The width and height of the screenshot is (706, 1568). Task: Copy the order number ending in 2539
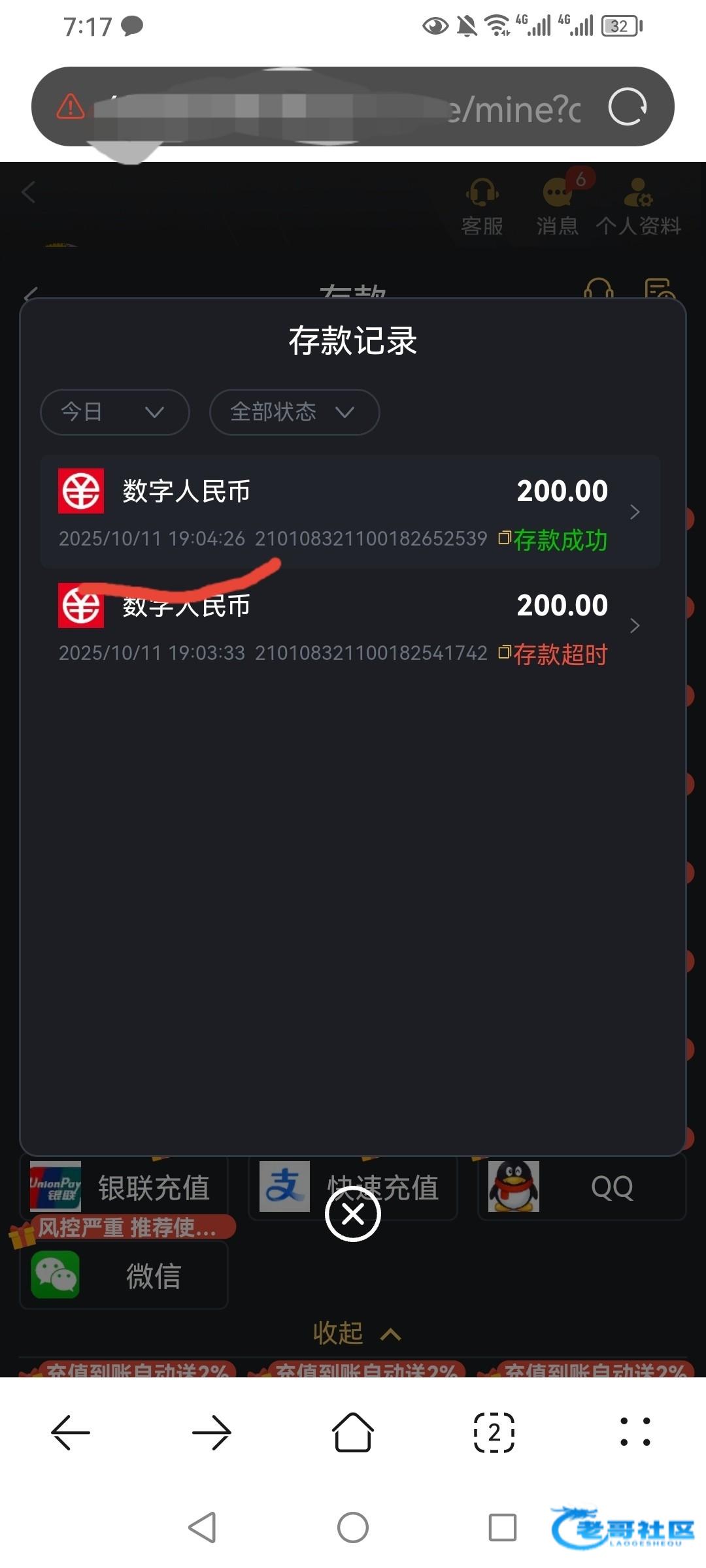pyautogui.click(x=504, y=538)
